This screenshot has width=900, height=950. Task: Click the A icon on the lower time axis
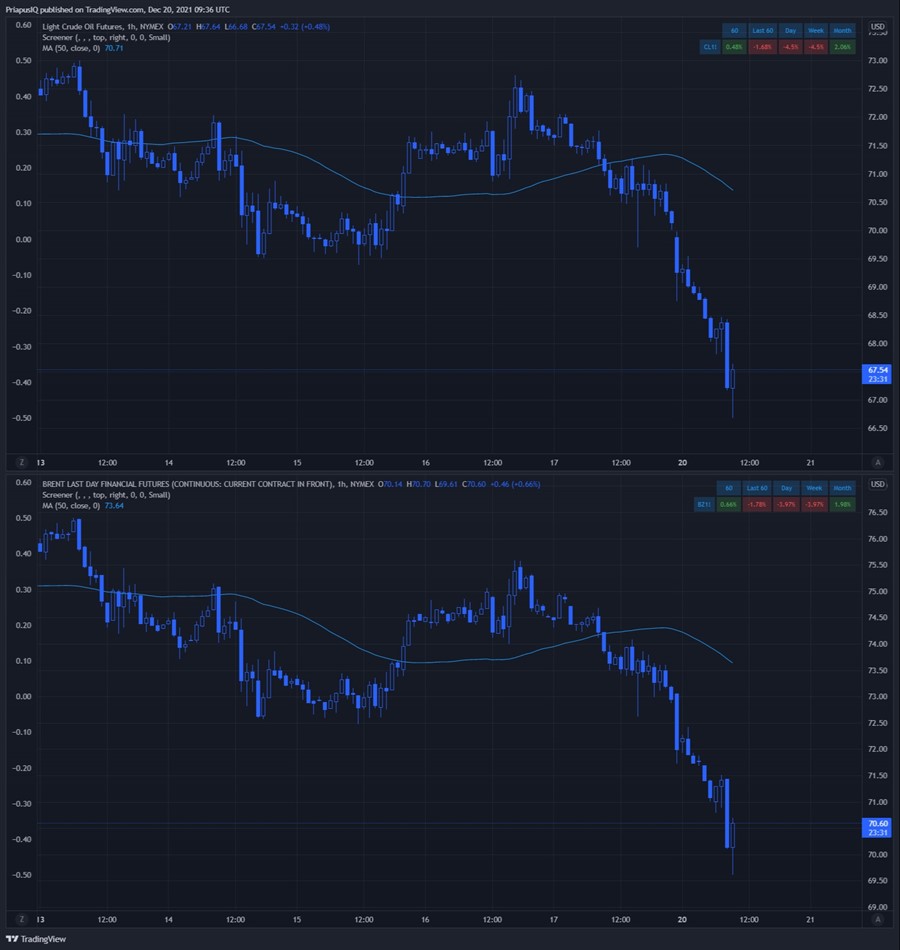pos(876,916)
